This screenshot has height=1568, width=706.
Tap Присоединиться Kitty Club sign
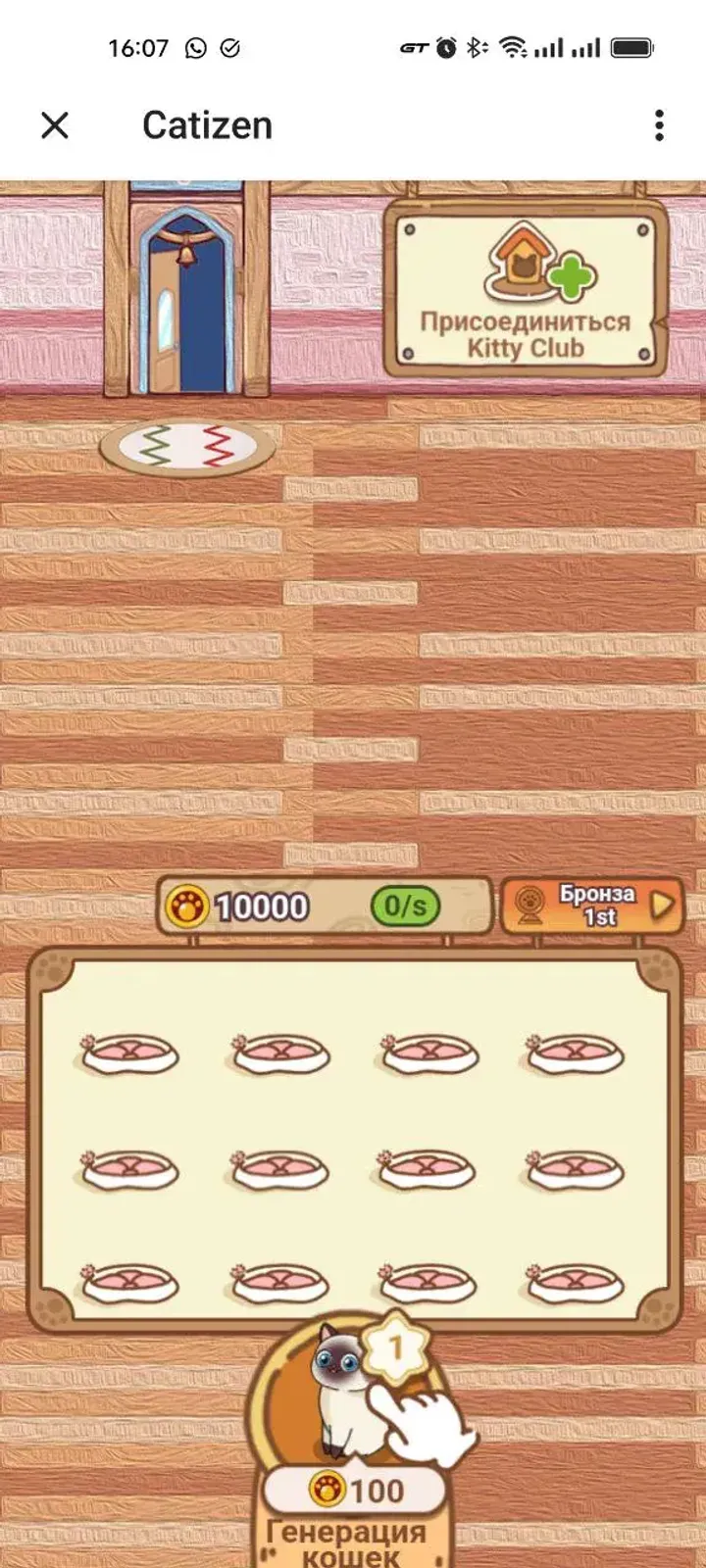click(525, 291)
